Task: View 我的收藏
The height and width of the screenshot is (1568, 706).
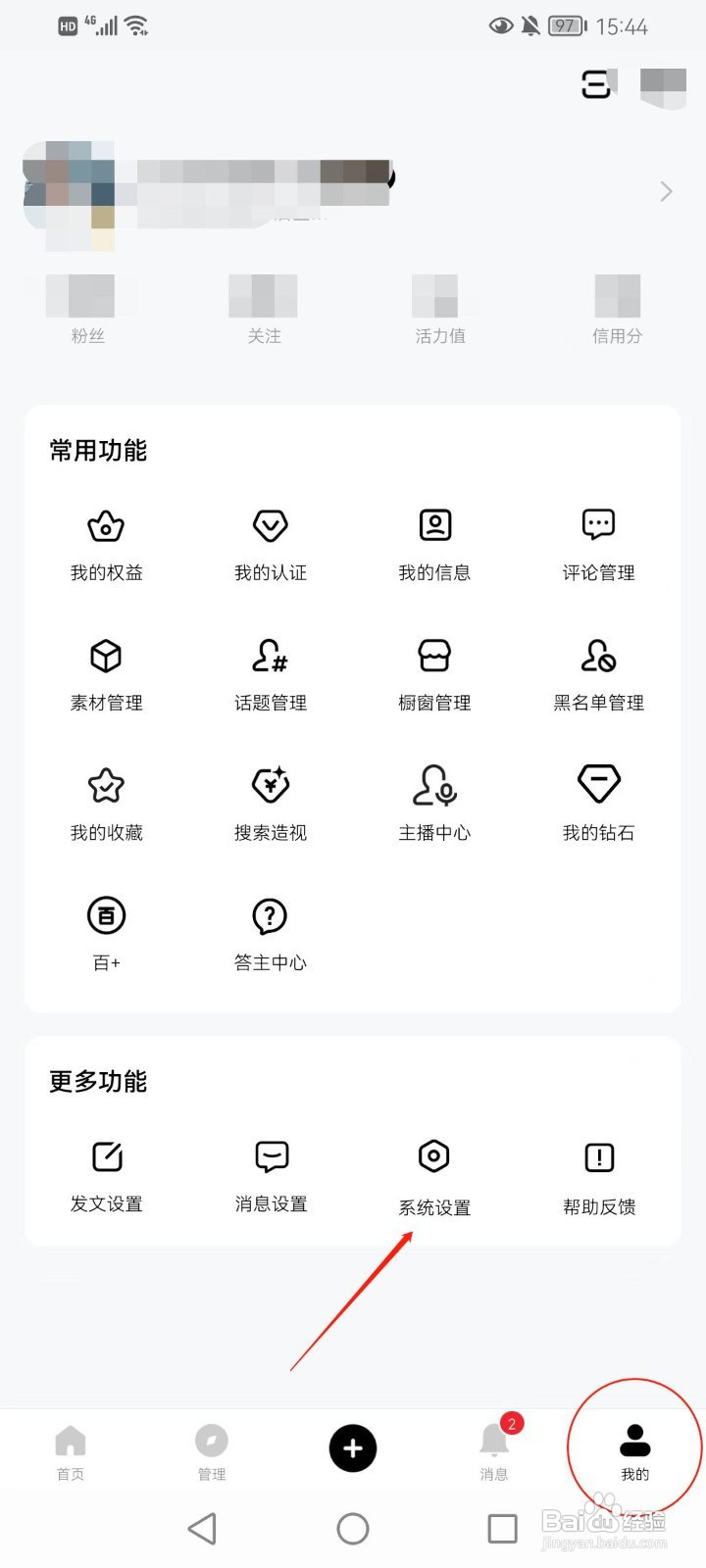Action: [x=106, y=804]
